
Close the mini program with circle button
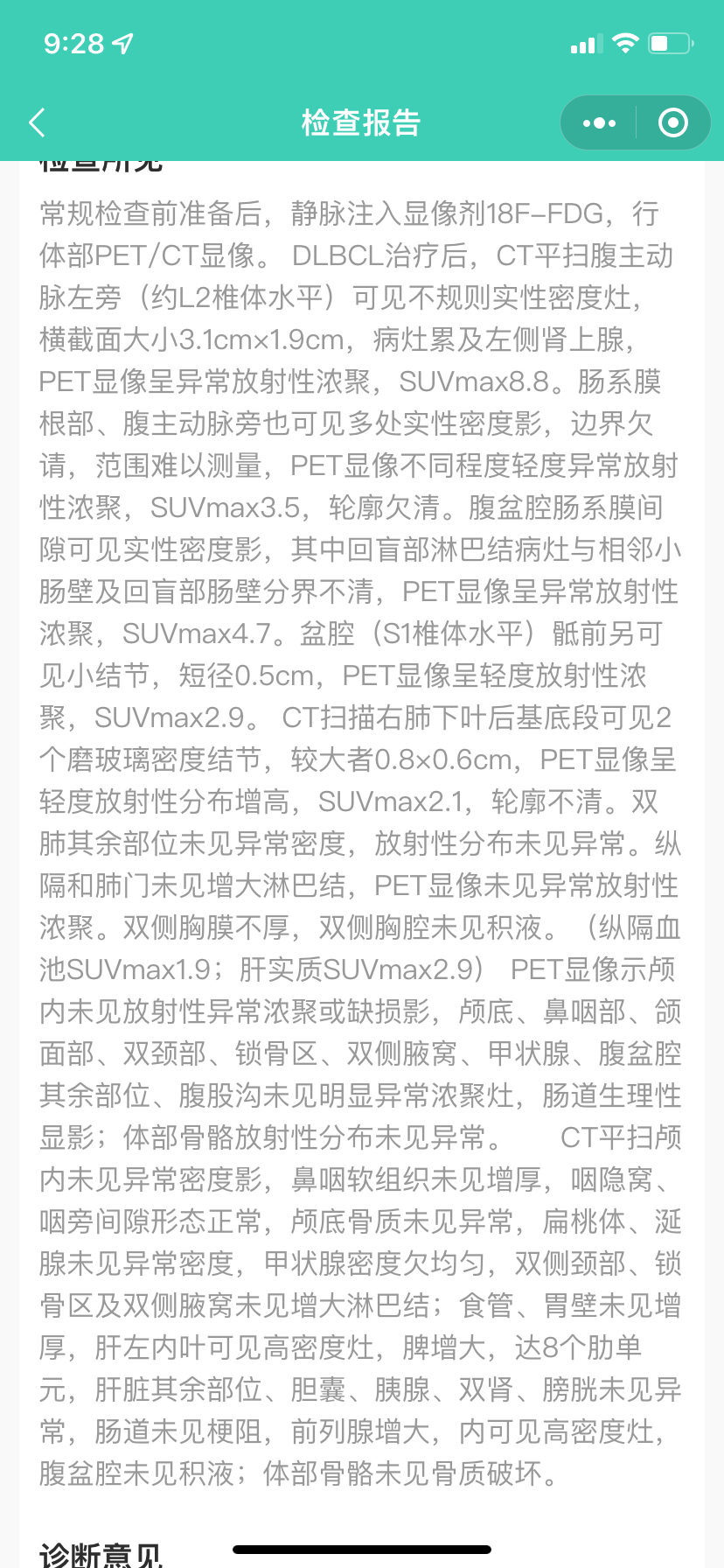672,122
